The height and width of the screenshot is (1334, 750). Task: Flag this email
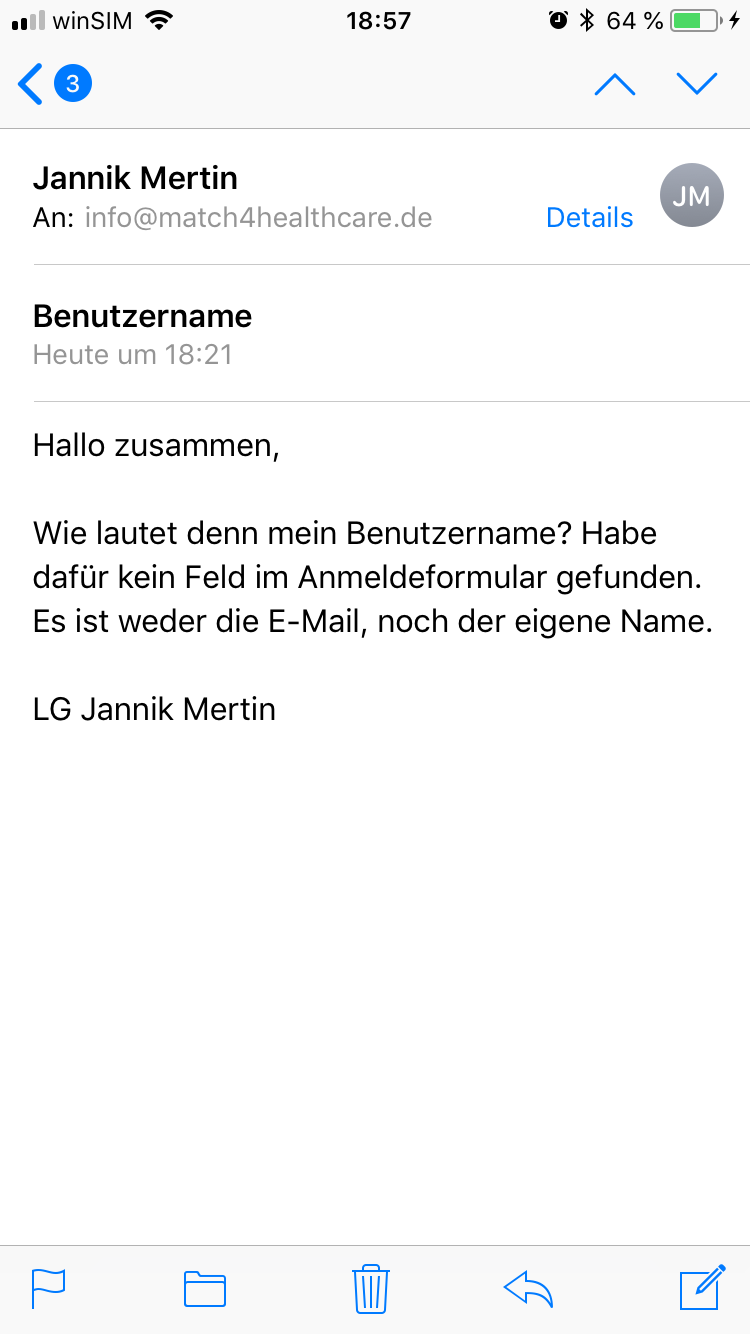point(48,1288)
